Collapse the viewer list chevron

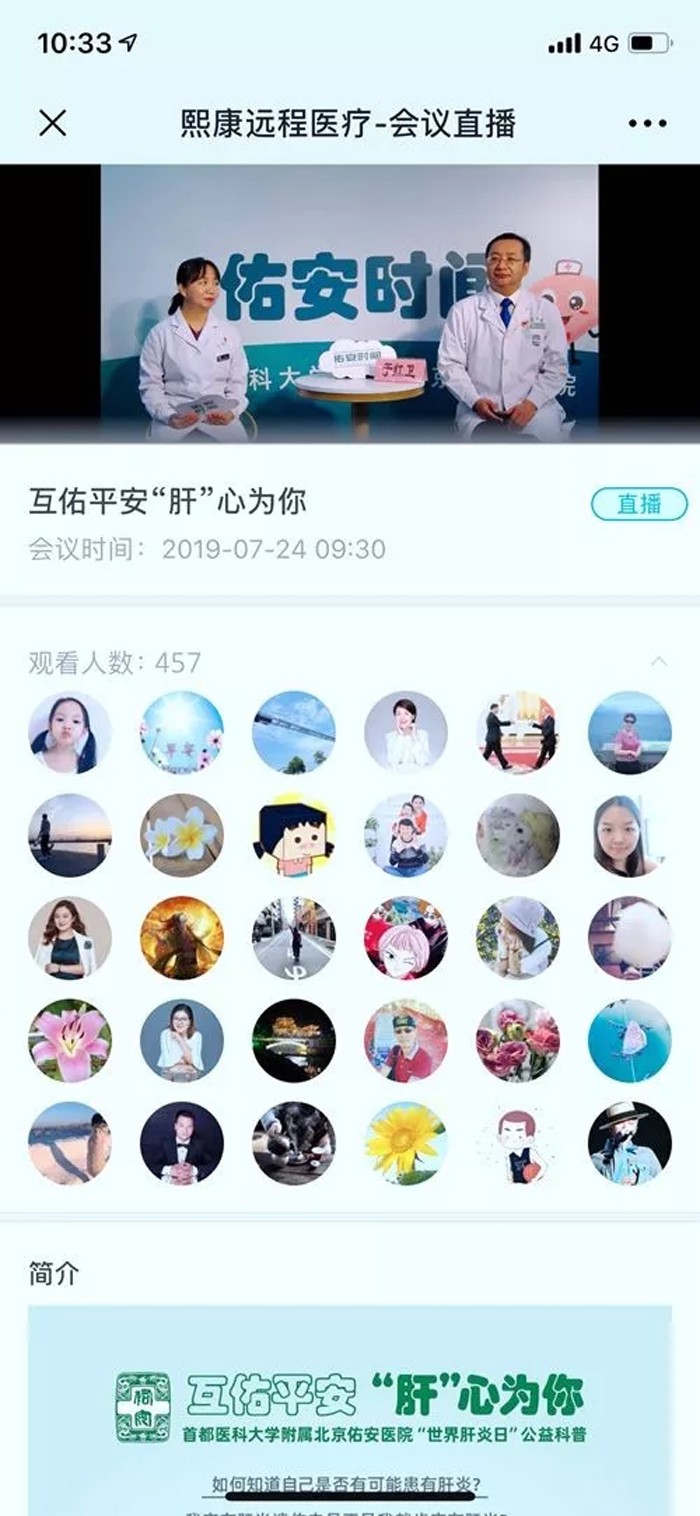pos(659,661)
